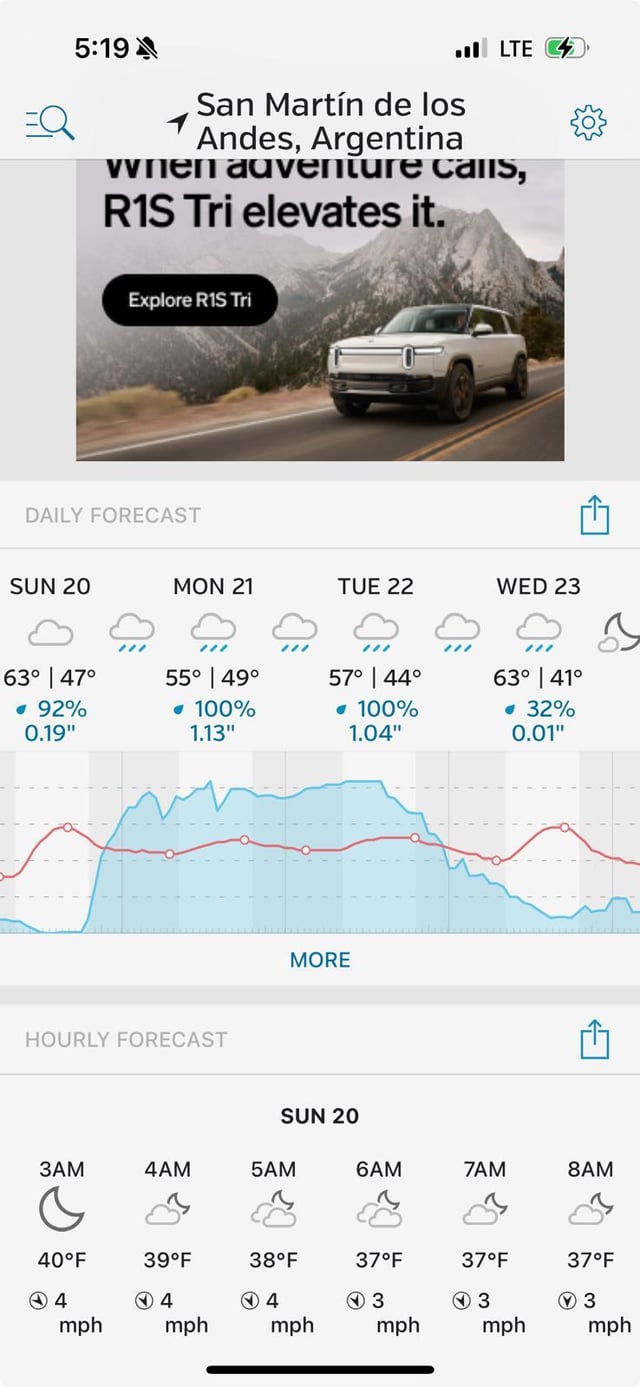Open the location search menu
The width and height of the screenshot is (640, 1387).
50,122
